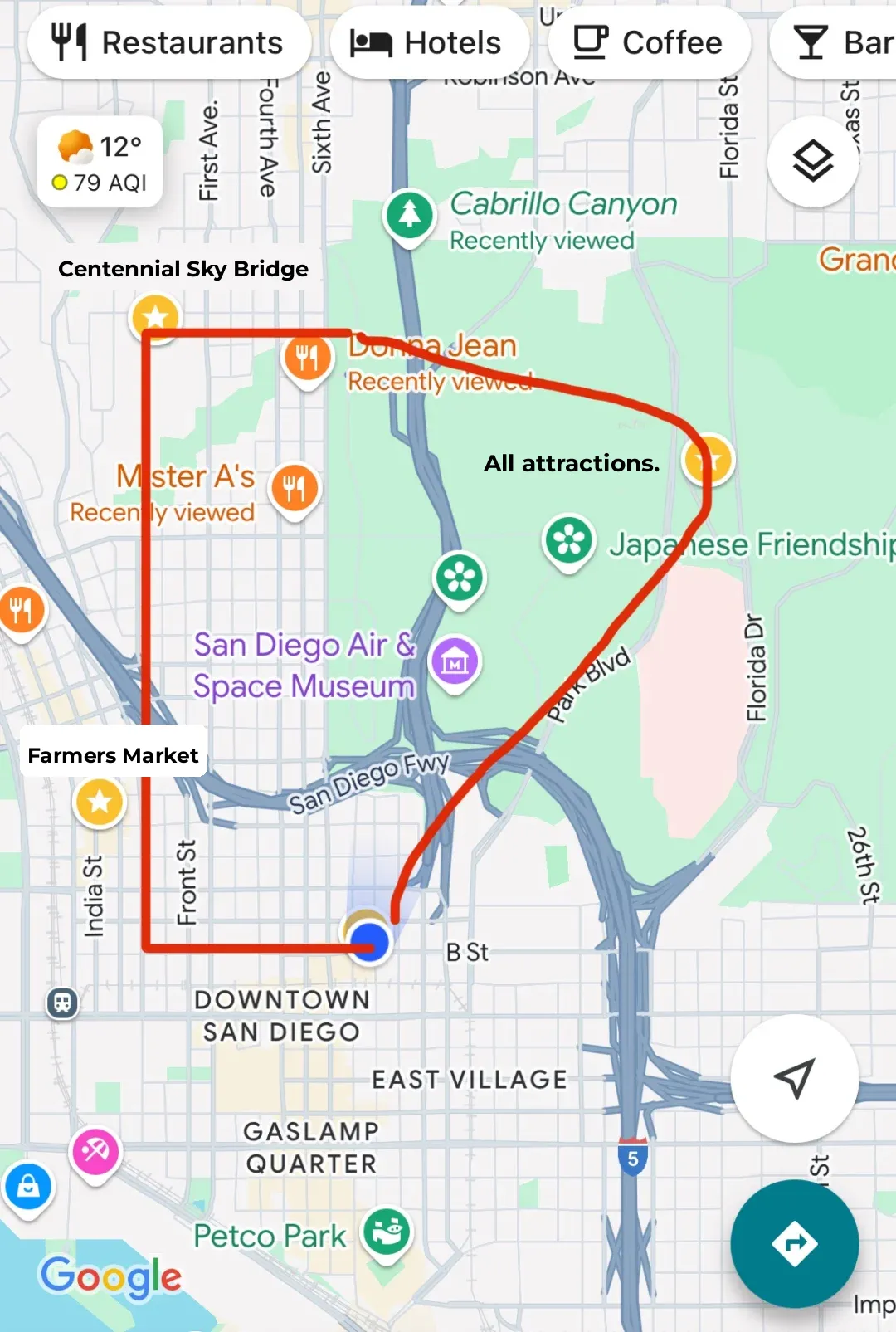Tap the directions button in bottom corner
Screen dimensions: 896x1332
click(794, 1242)
